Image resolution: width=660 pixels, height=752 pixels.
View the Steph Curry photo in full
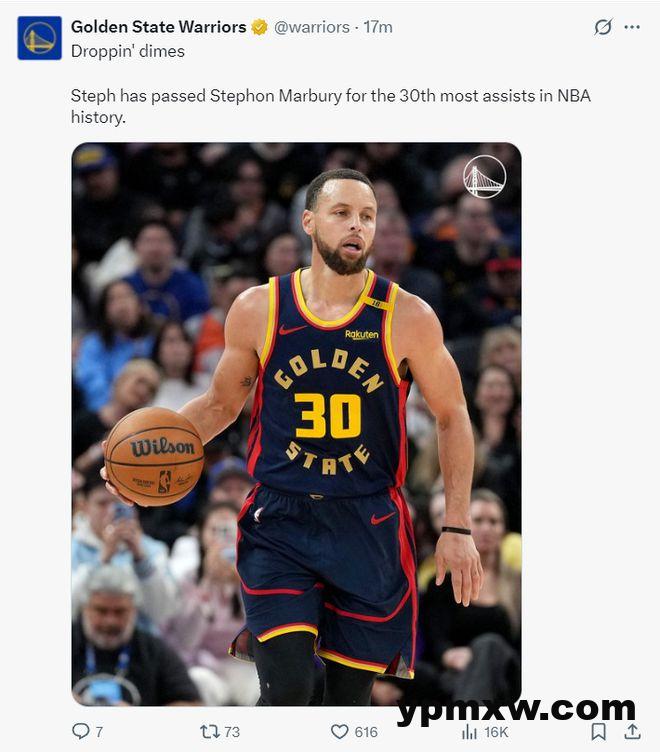tap(296, 424)
